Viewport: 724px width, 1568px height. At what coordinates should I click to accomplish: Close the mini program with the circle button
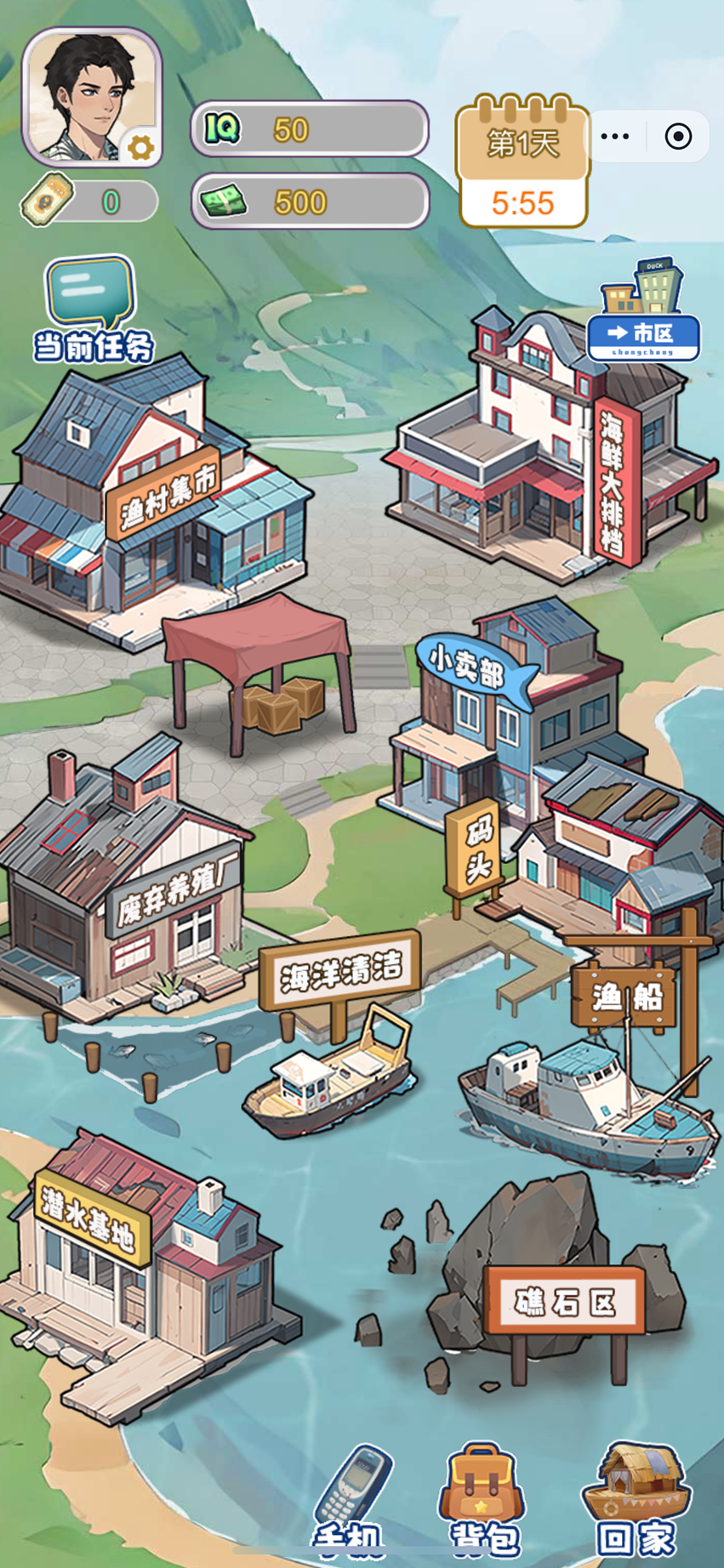[678, 136]
